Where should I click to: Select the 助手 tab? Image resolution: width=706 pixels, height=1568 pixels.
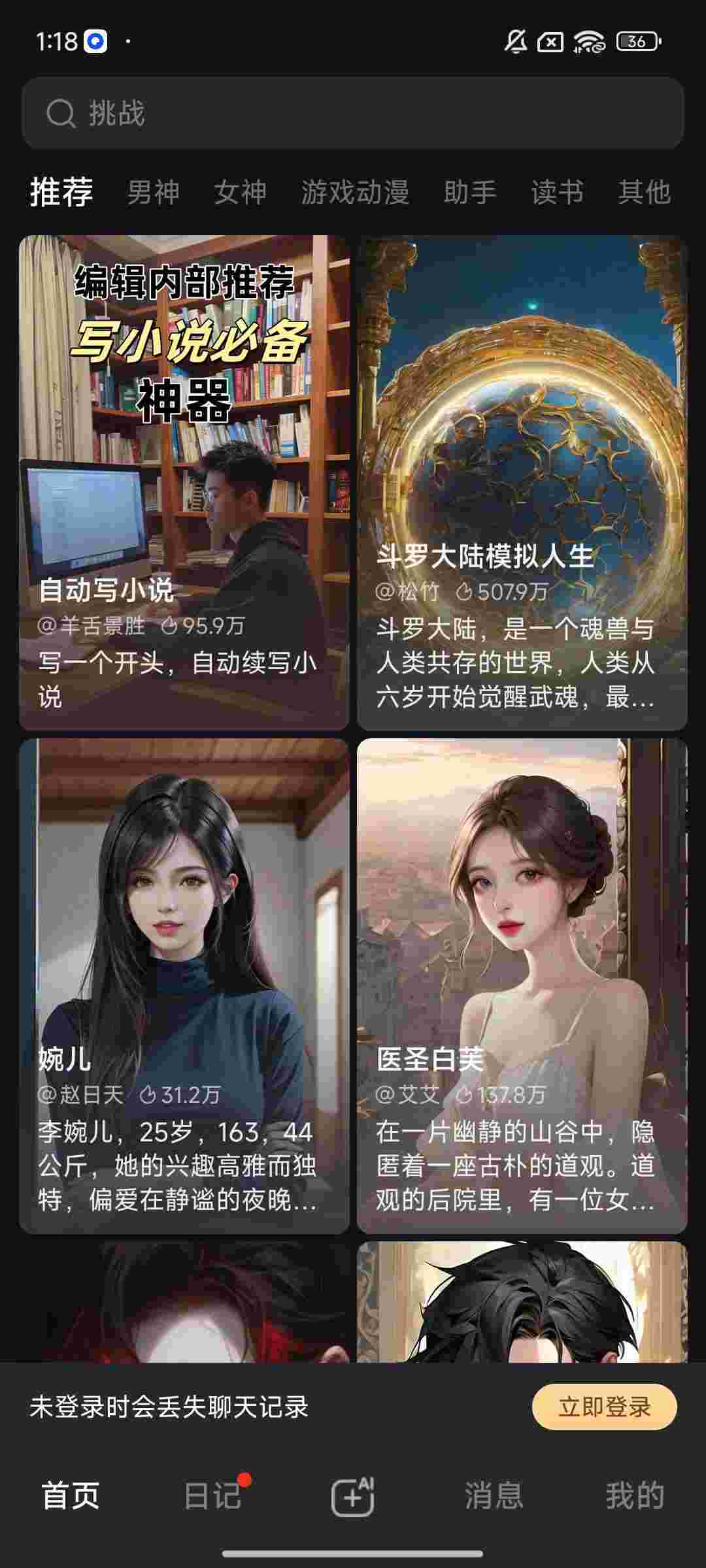point(470,193)
